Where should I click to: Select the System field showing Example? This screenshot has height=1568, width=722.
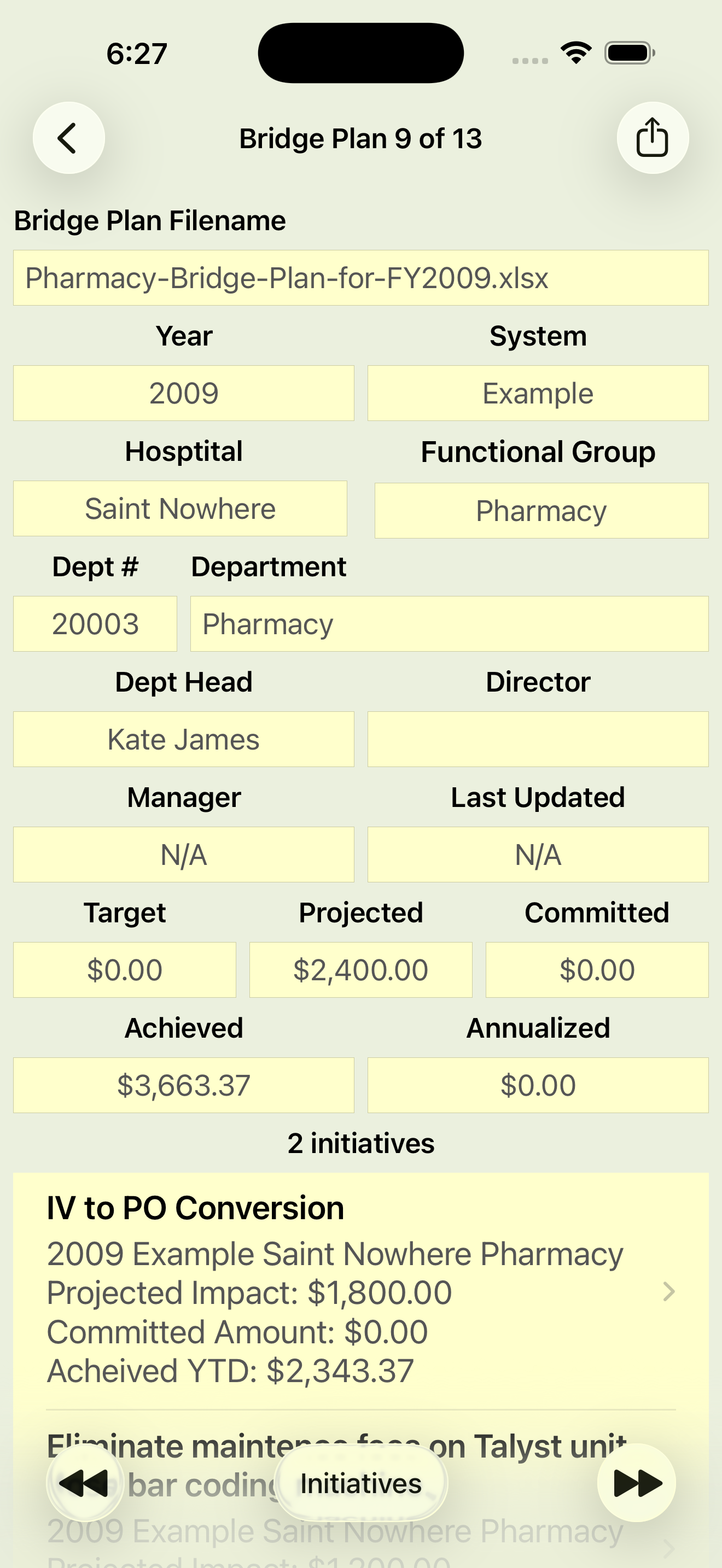click(x=538, y=393)
